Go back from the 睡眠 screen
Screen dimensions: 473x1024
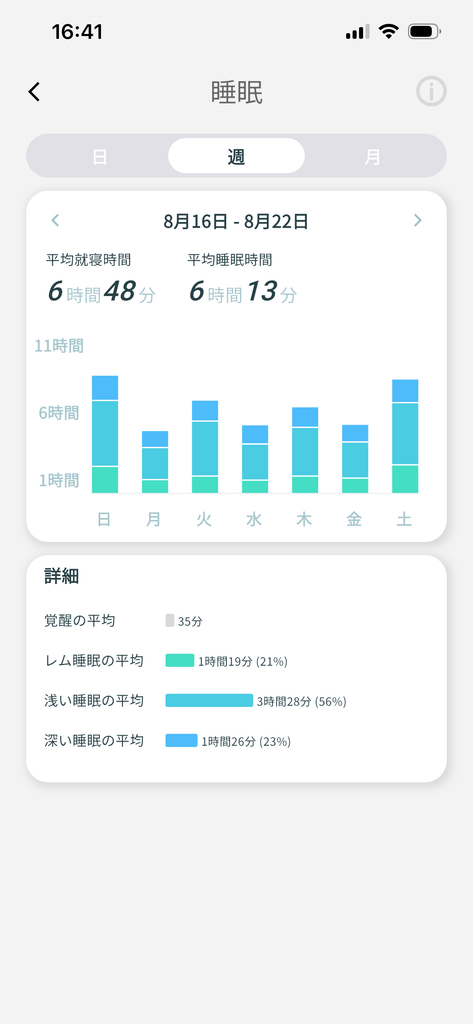[x=35, y=92]
